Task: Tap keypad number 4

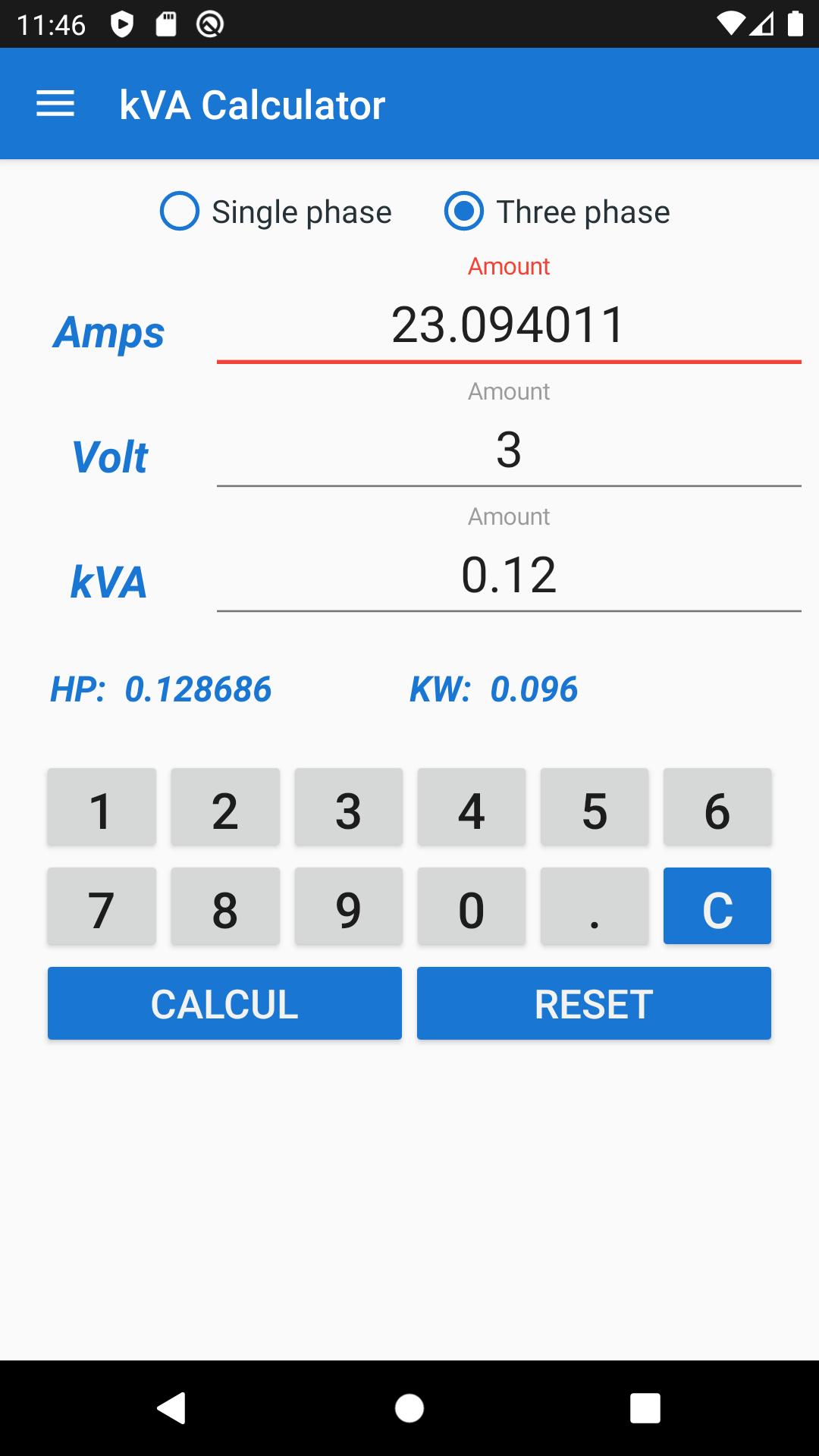Action: (x=471, y=808)
